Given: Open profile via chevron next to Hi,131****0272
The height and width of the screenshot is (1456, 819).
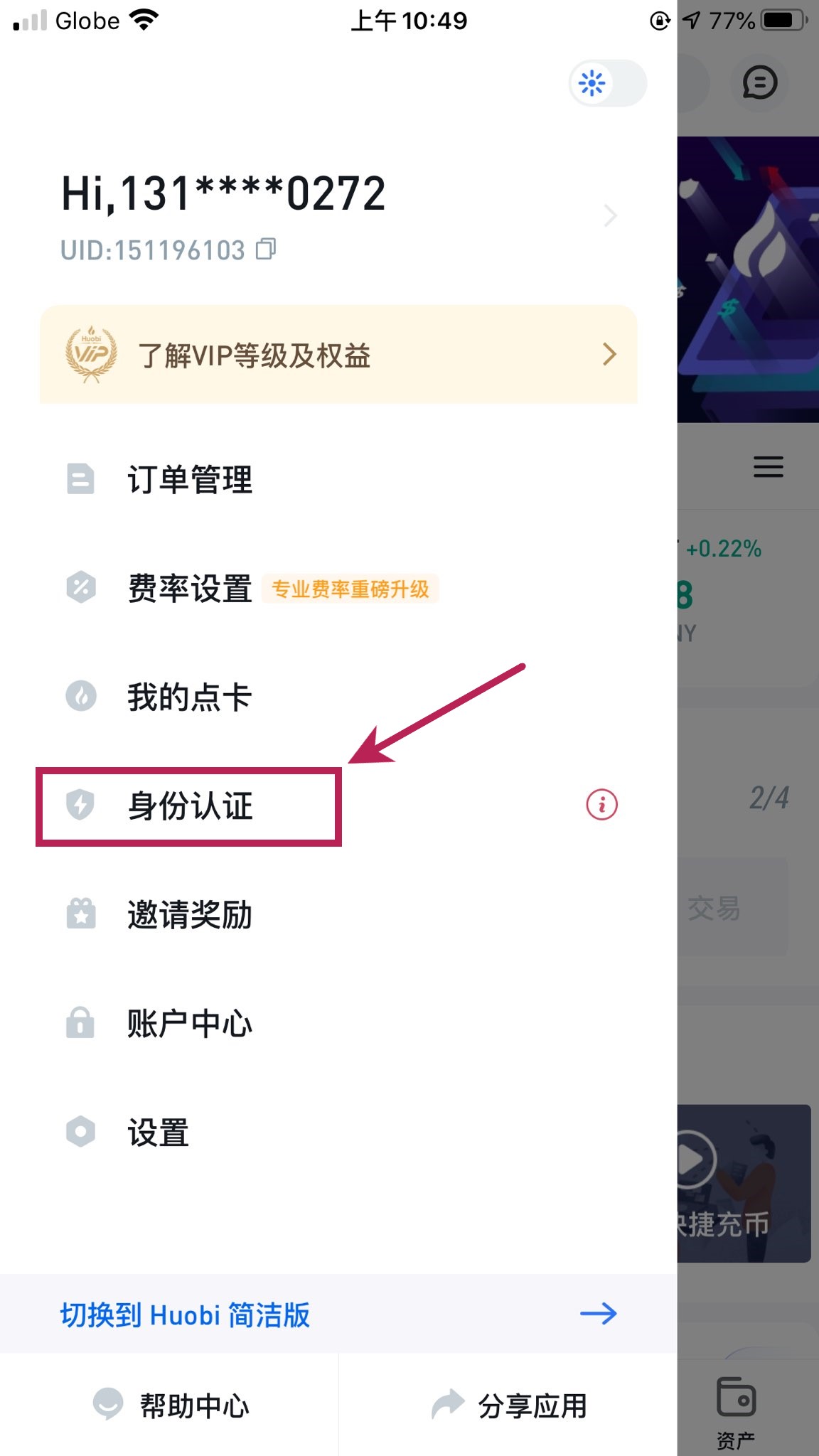Looking at the screenshot, I should tap(610, 215).
